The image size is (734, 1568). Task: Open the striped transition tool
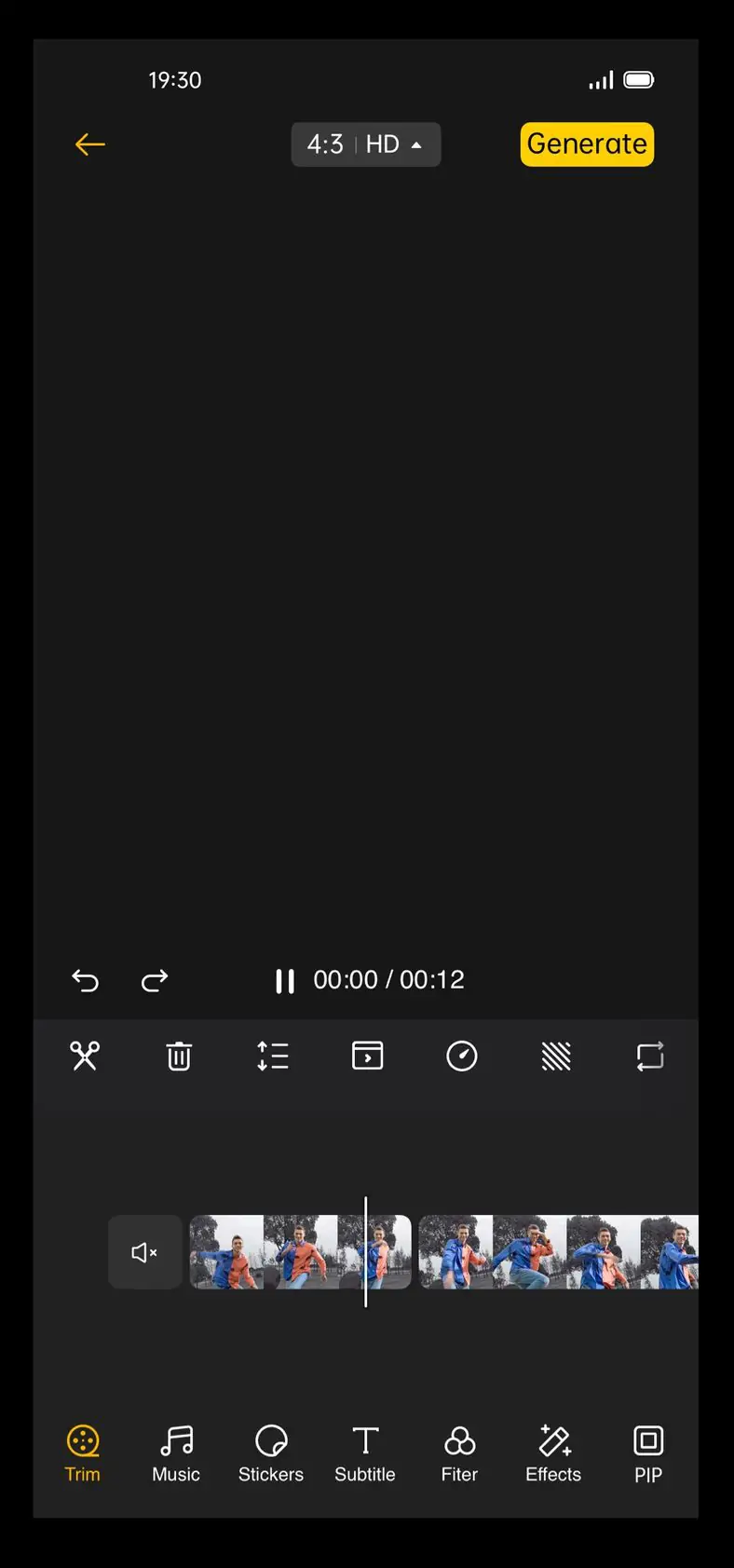coord(556,1056)
